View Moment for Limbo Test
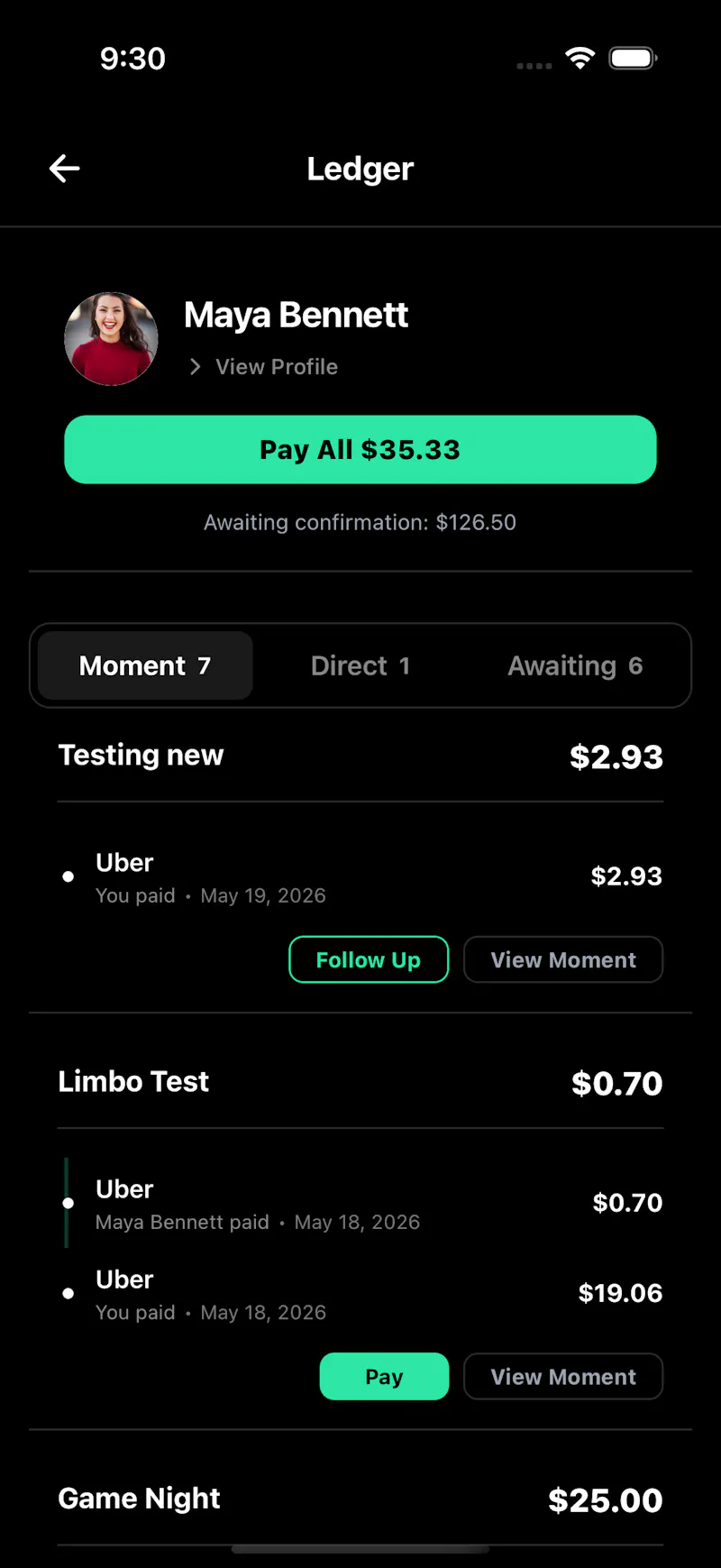Image resolution: width=721 pixels, height=1568 pixels. [563, 1376]
